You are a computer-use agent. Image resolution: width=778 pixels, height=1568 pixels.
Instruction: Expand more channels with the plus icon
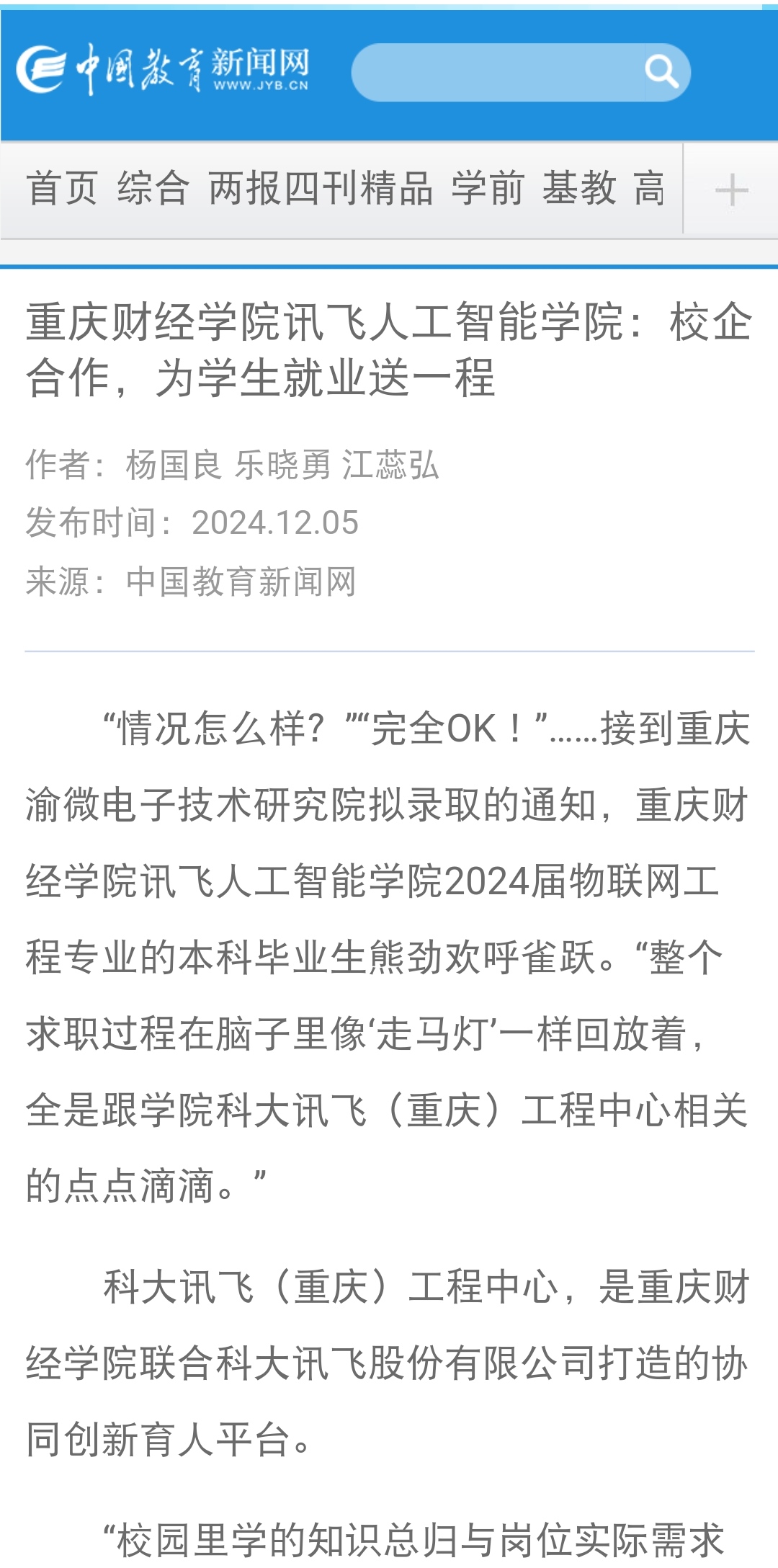731,190
